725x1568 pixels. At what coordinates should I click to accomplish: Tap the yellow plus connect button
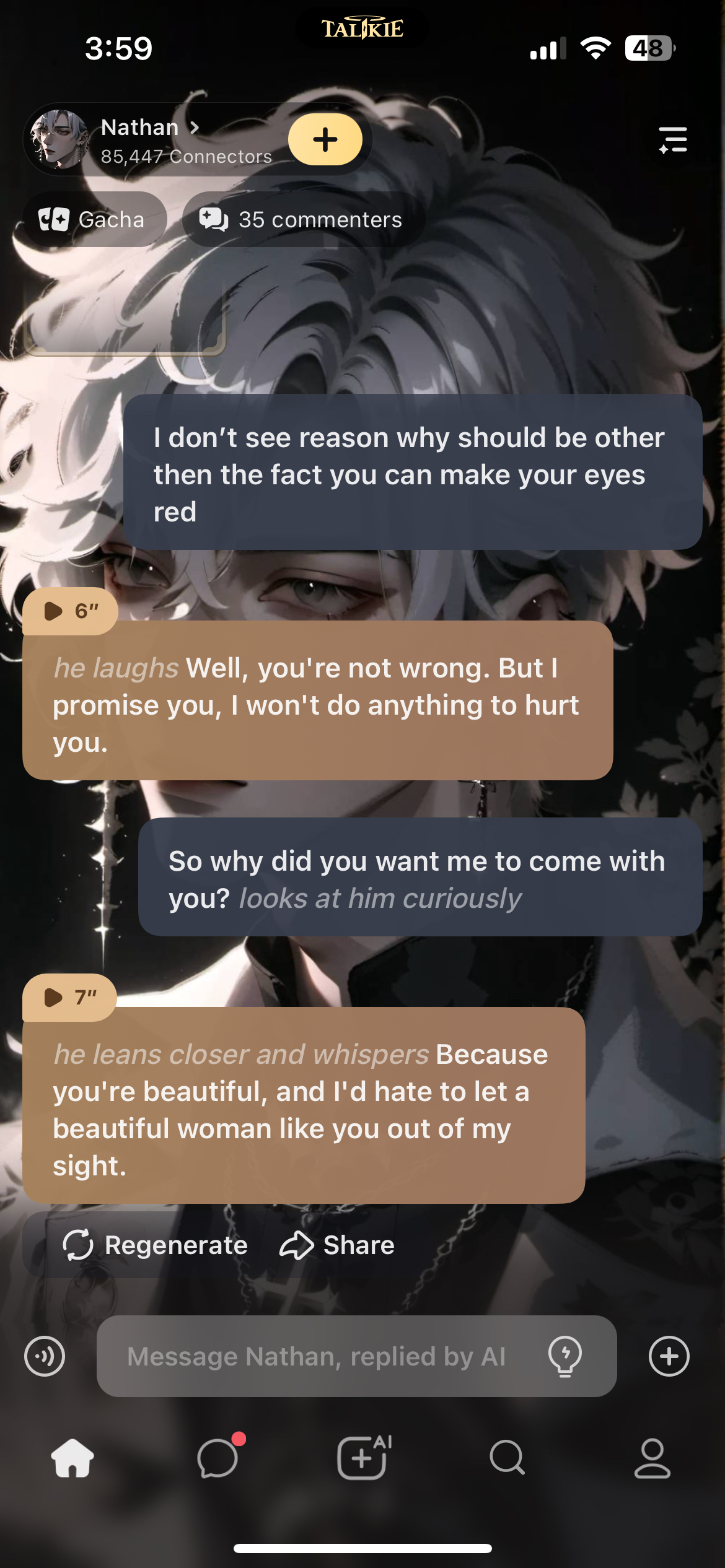tap(325, 139)
